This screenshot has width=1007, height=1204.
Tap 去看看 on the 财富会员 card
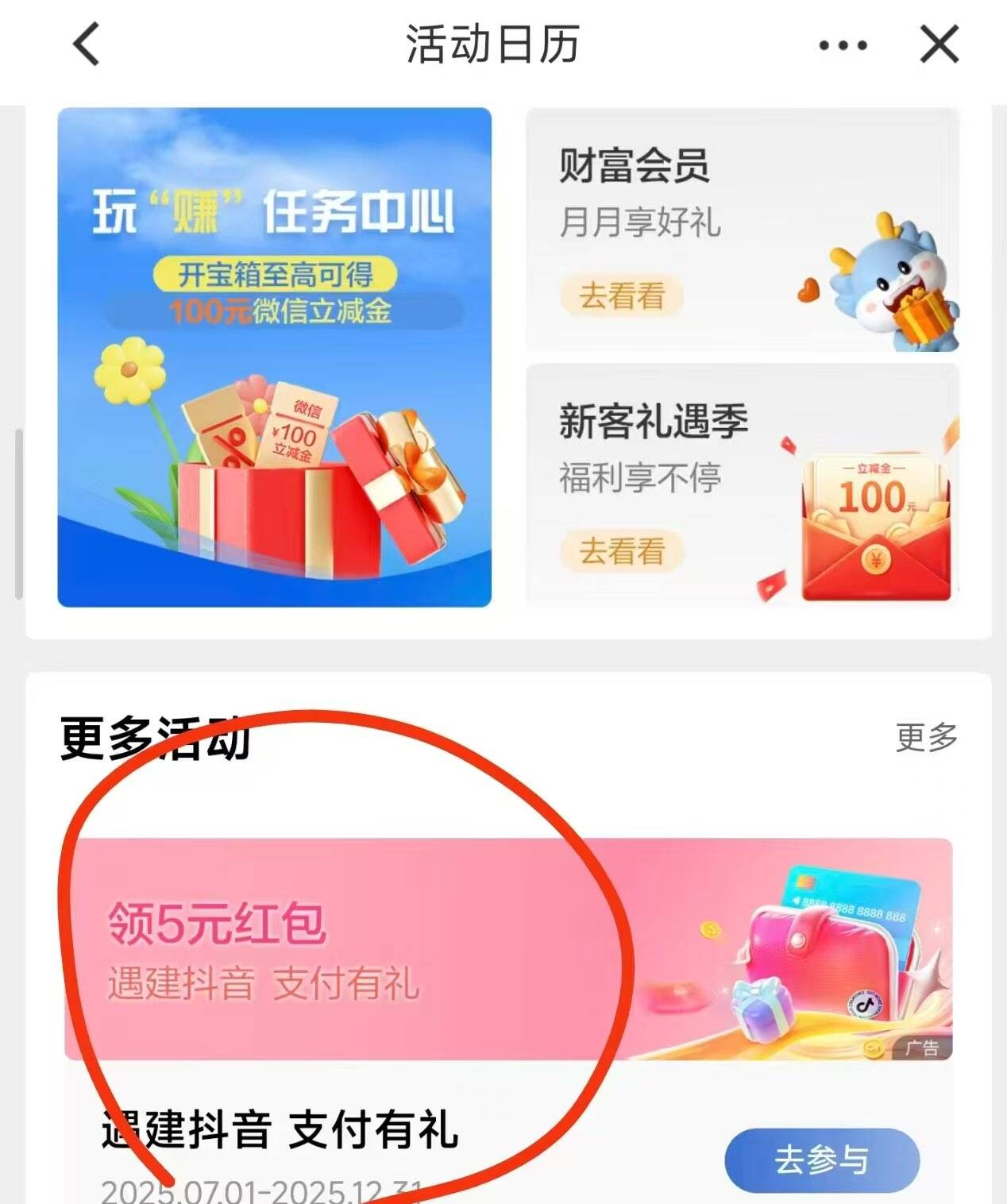pyautogui.click(x=622, y=296)
